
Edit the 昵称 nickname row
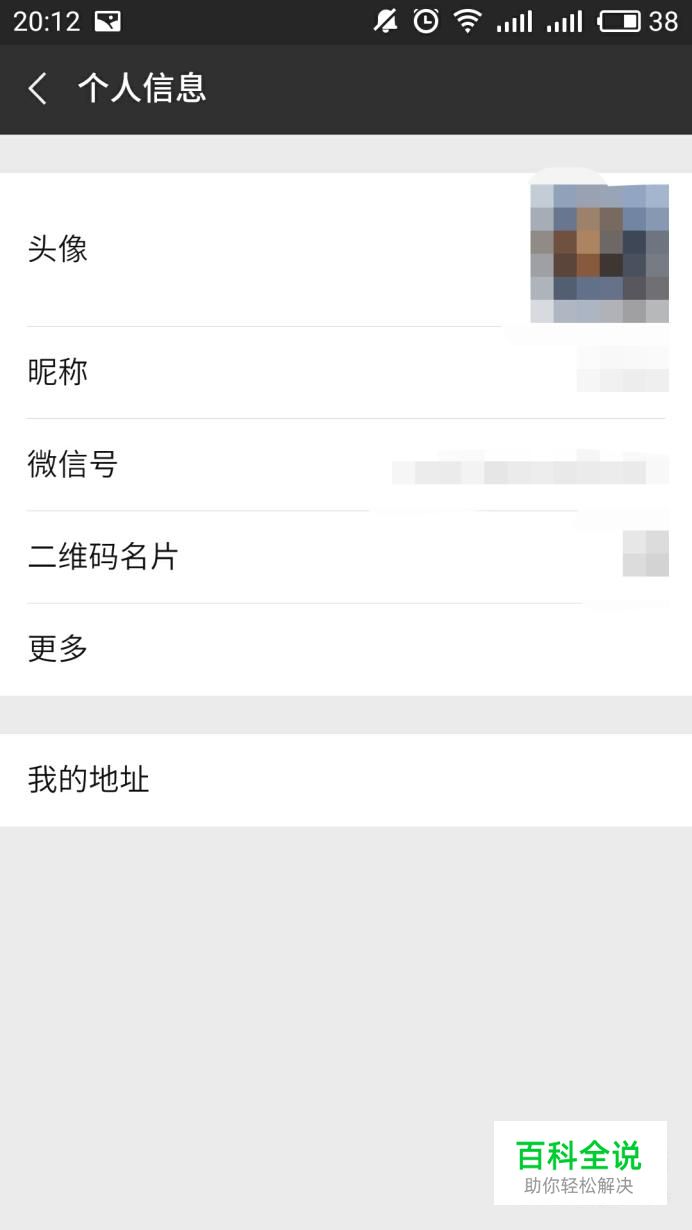[x=346, y=372]
